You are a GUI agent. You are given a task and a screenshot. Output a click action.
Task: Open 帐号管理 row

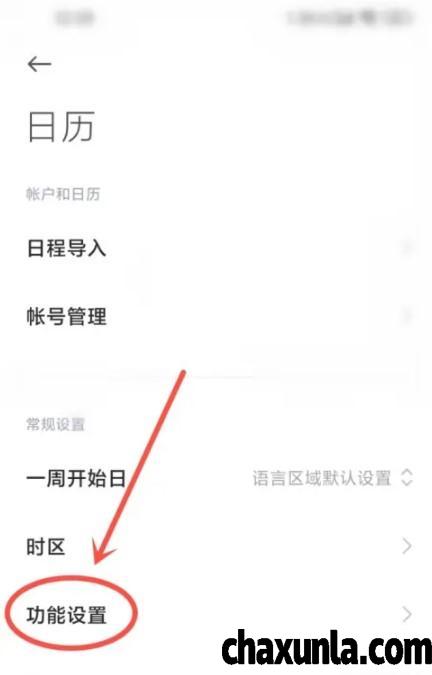216,316
